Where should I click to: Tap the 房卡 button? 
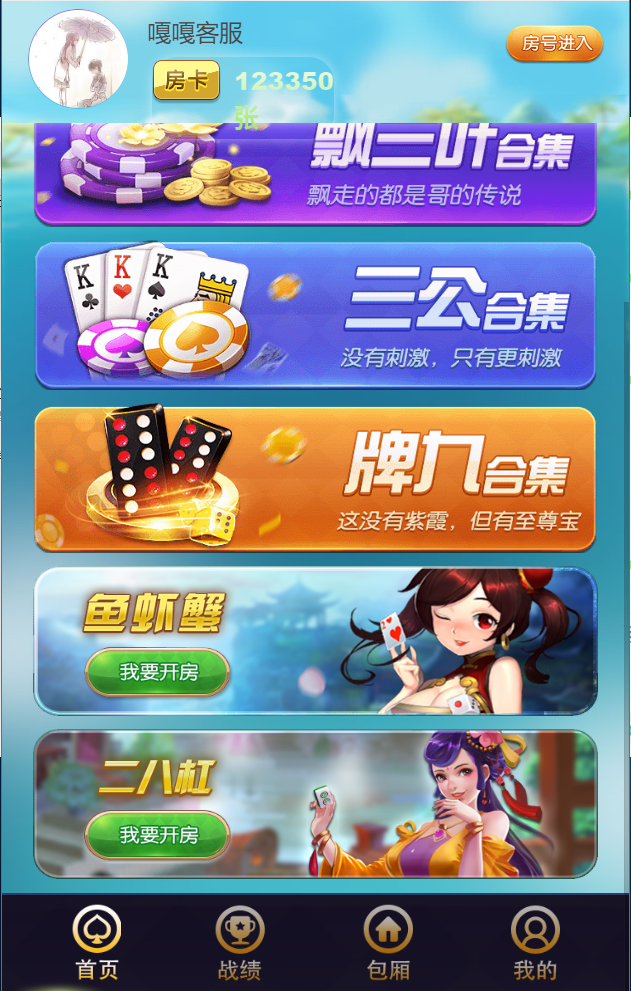[186, 81]
